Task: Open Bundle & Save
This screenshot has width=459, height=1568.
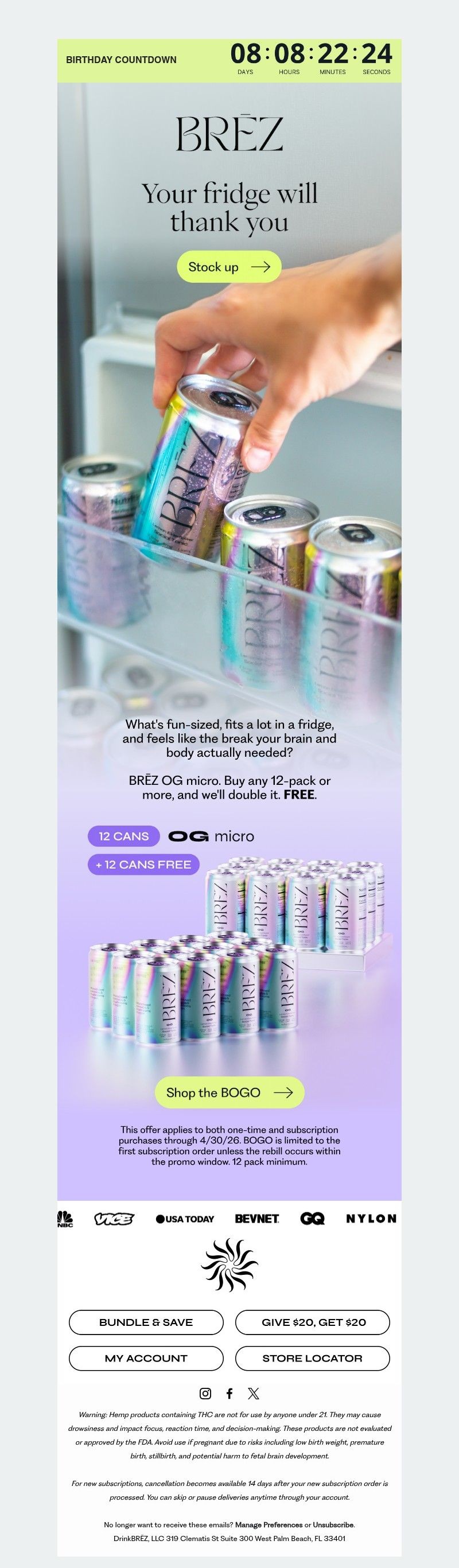Action: pos(146,1322)
